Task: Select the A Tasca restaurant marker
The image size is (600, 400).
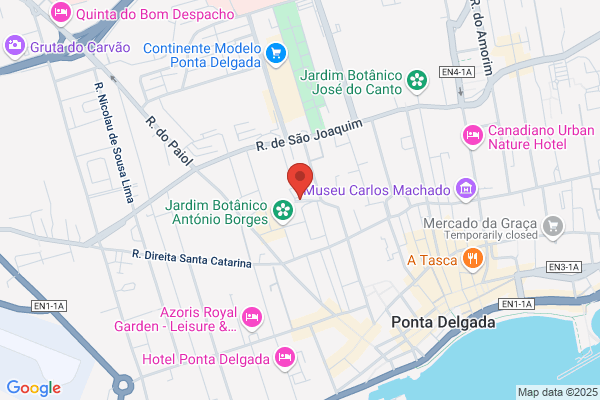Action: 473,259
